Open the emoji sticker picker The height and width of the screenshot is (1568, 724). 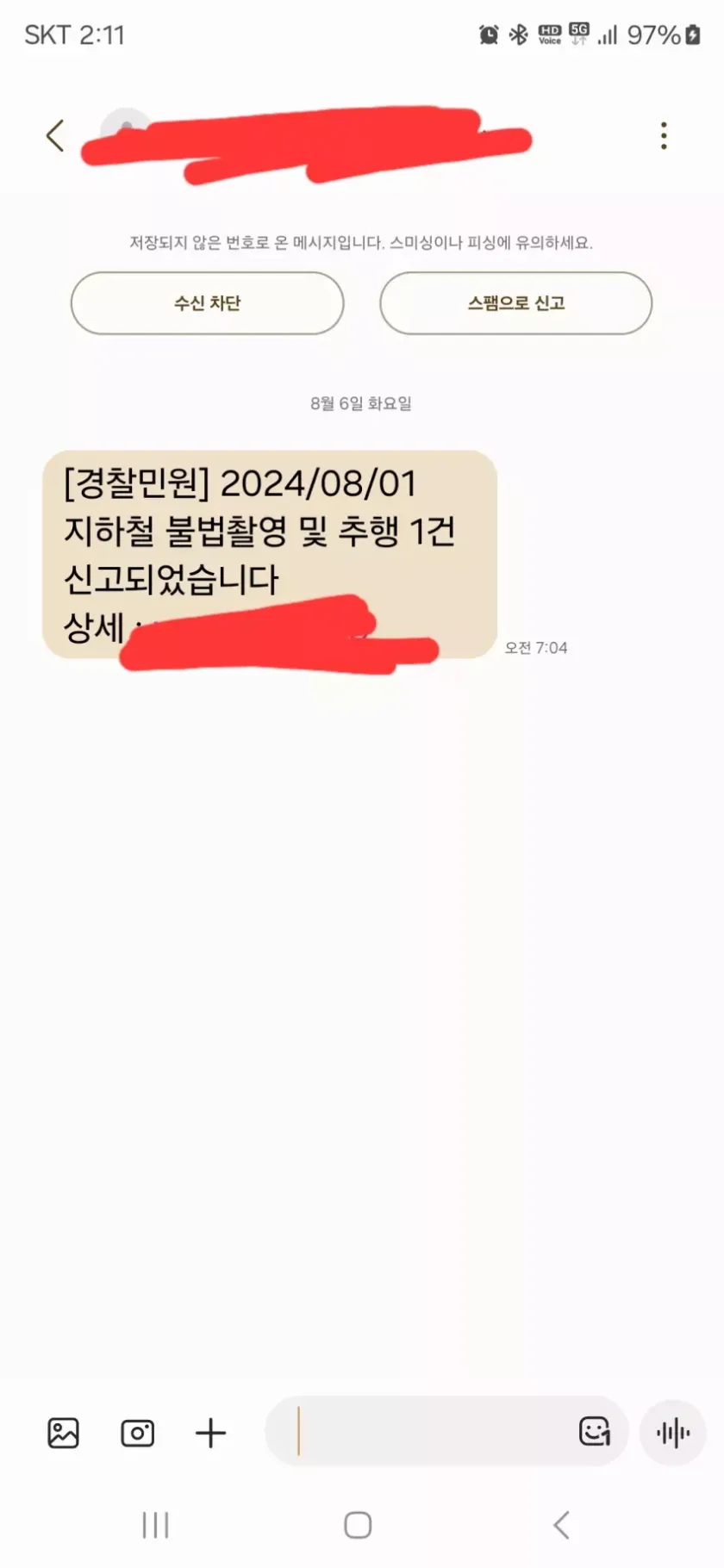point(594,1432)
